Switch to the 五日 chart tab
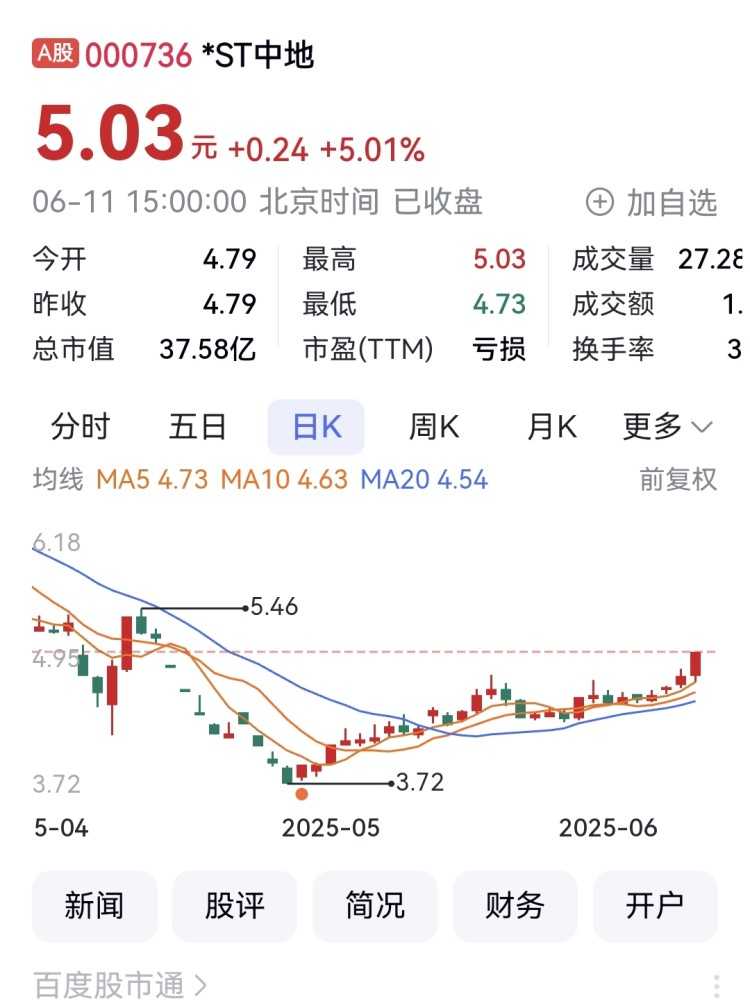Screen dimensions: 750x1001 pyautogui.click(x=198, y=428)
